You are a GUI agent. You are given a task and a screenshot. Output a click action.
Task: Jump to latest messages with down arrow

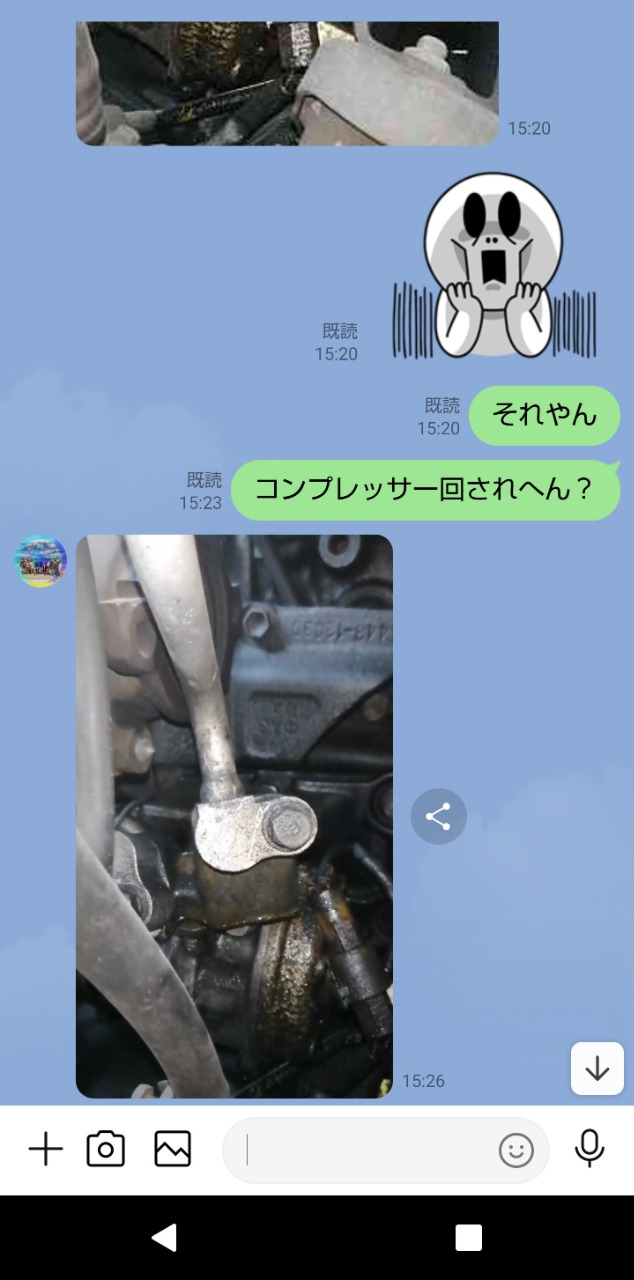click(x=597, y=1069)
